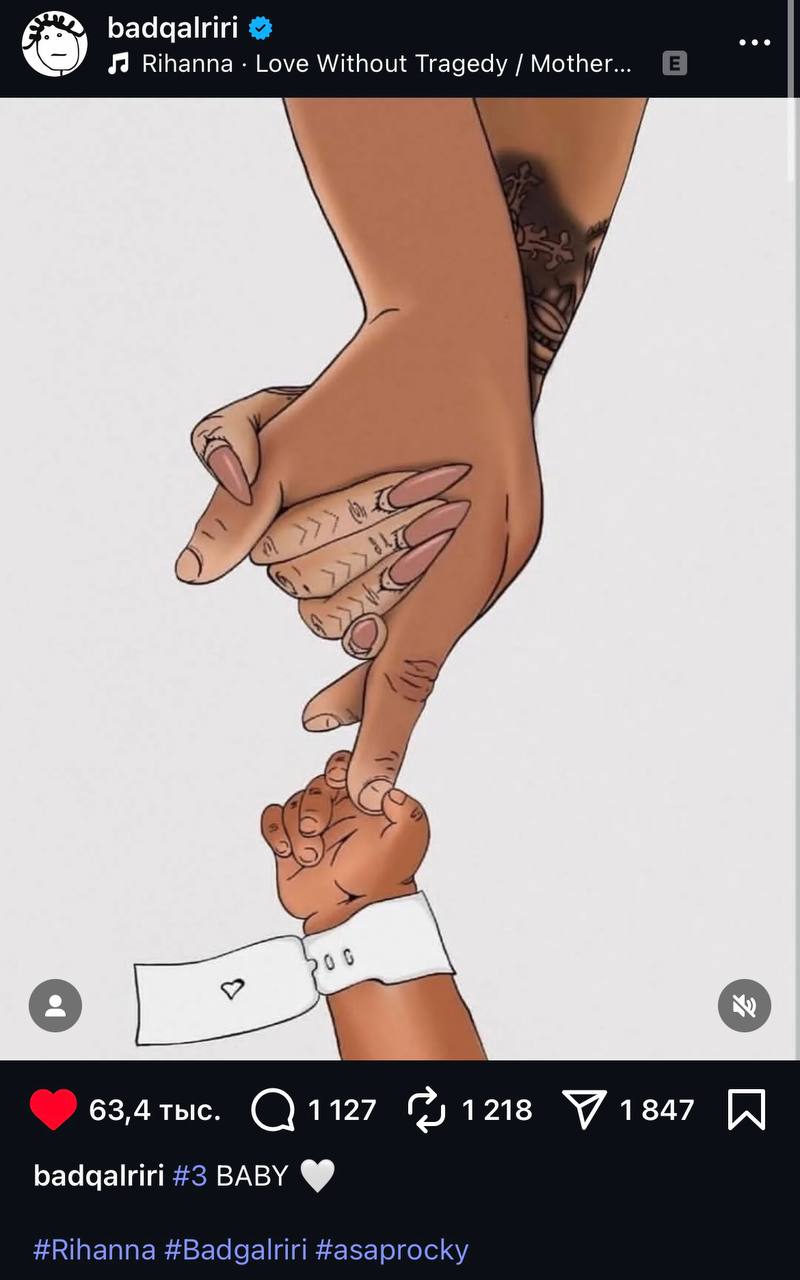Tap the badqalriri username in the header

[x=173, y=28]
